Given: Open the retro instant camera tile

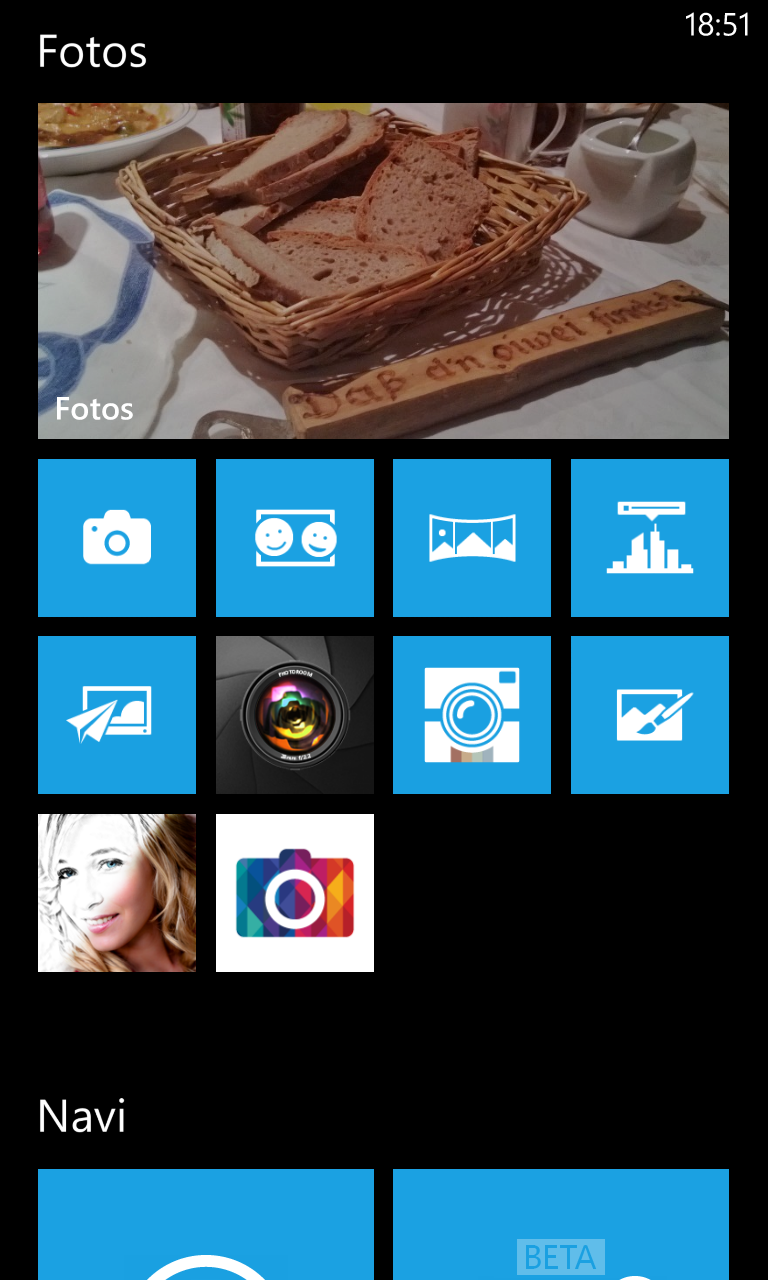Looking at the screenshot, I should [x=472, y=715].
